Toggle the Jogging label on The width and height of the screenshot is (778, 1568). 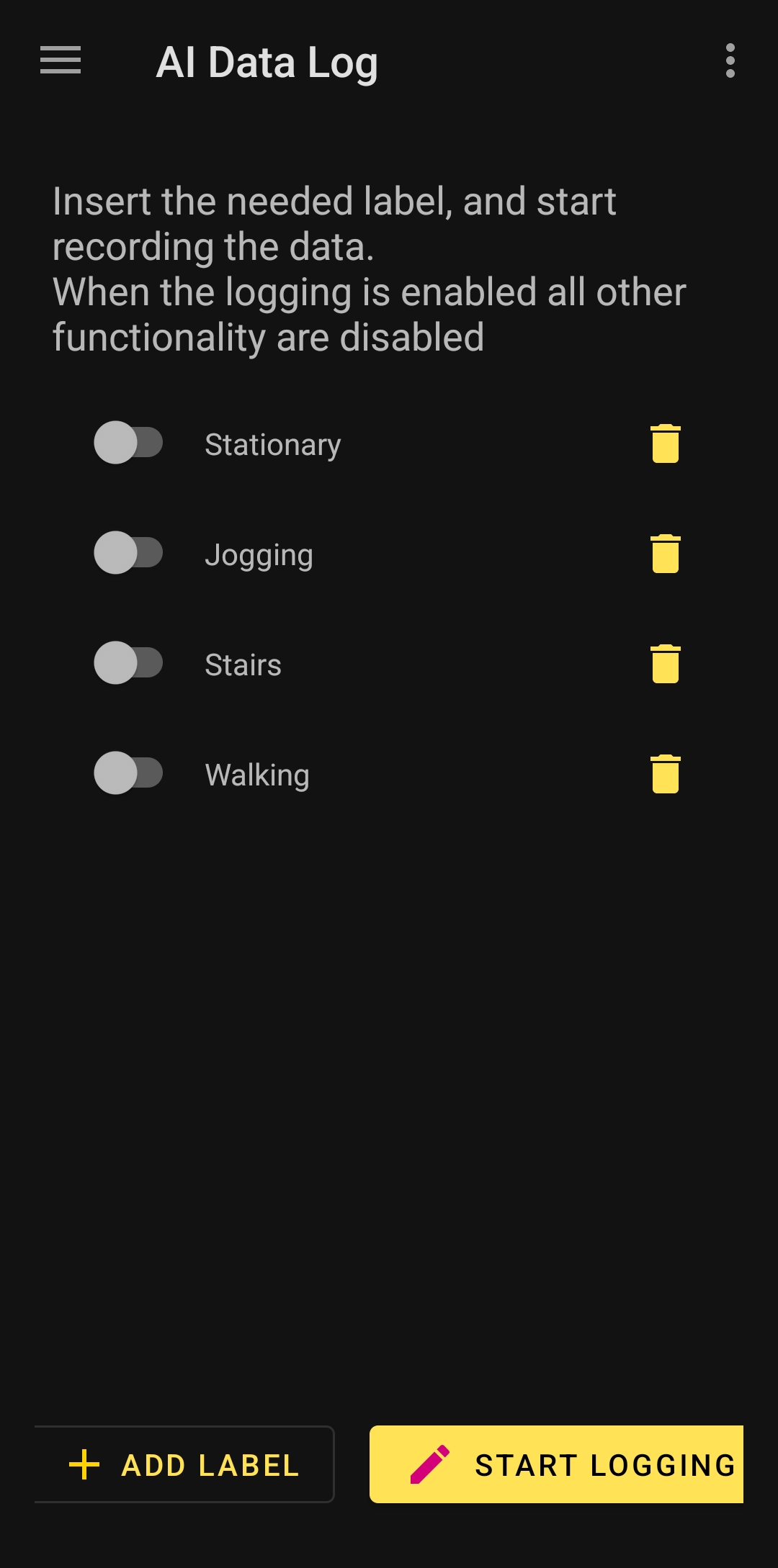pyautogui.click(x=128, y=553)
